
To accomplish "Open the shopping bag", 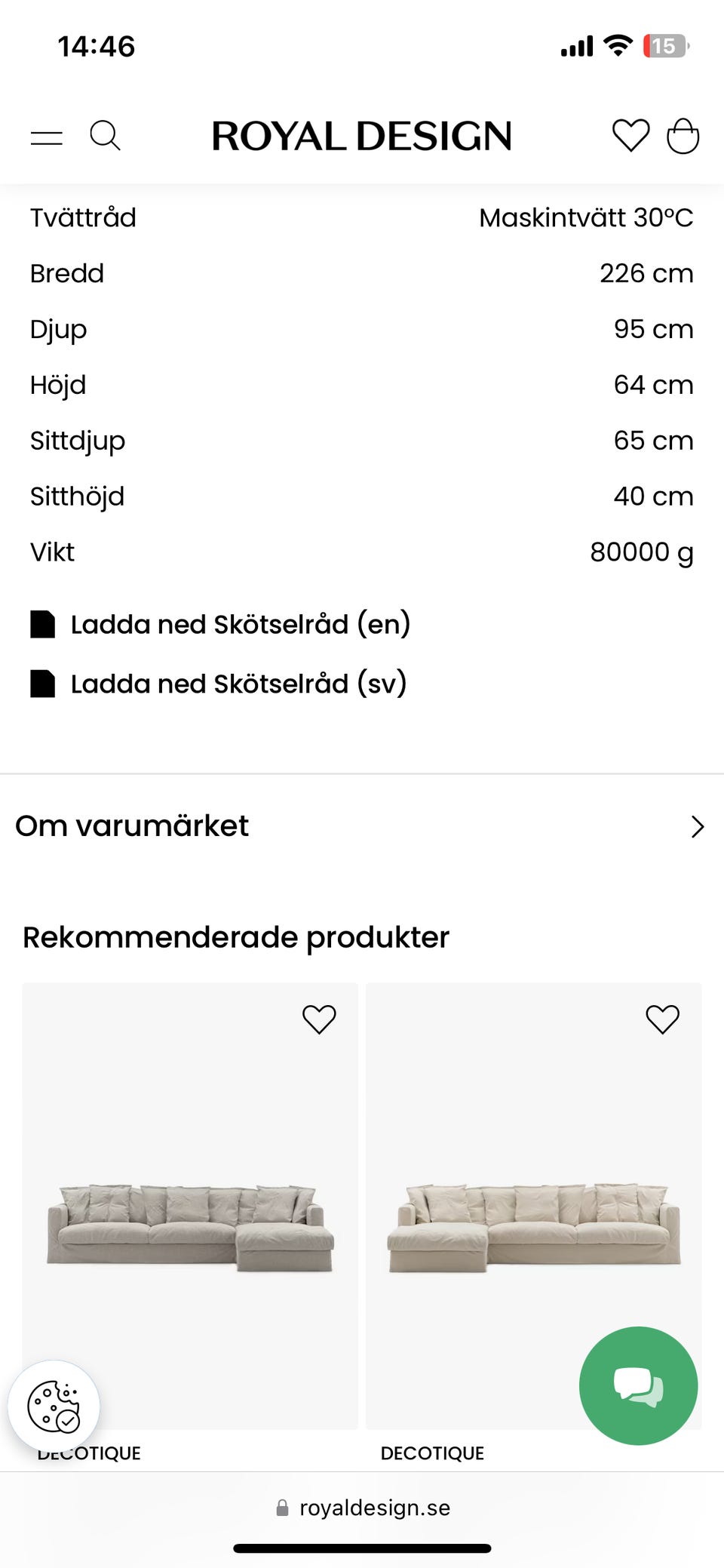I will pos(683,137).
